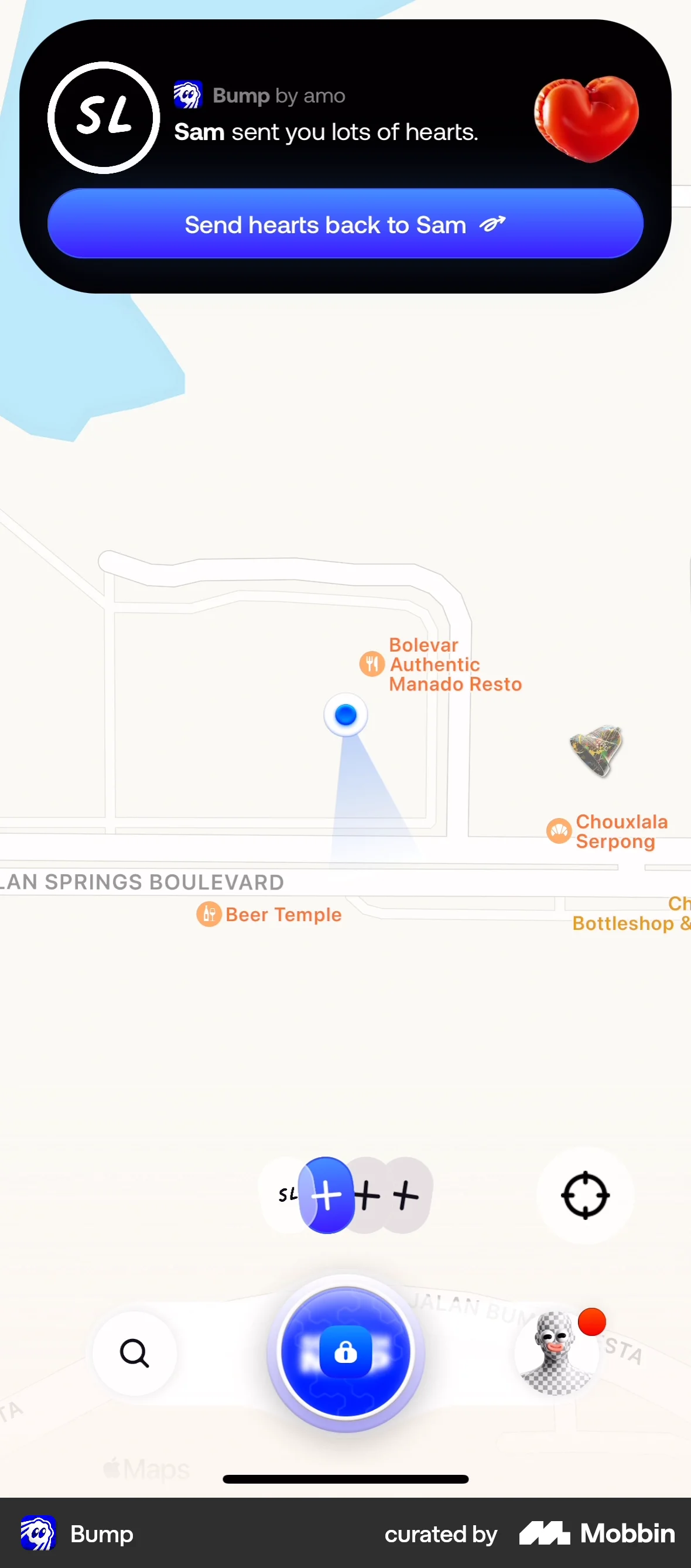Open Sam's SL avatar in notification
Viewport: 691px width, 1568px height.
coord(104,117)
